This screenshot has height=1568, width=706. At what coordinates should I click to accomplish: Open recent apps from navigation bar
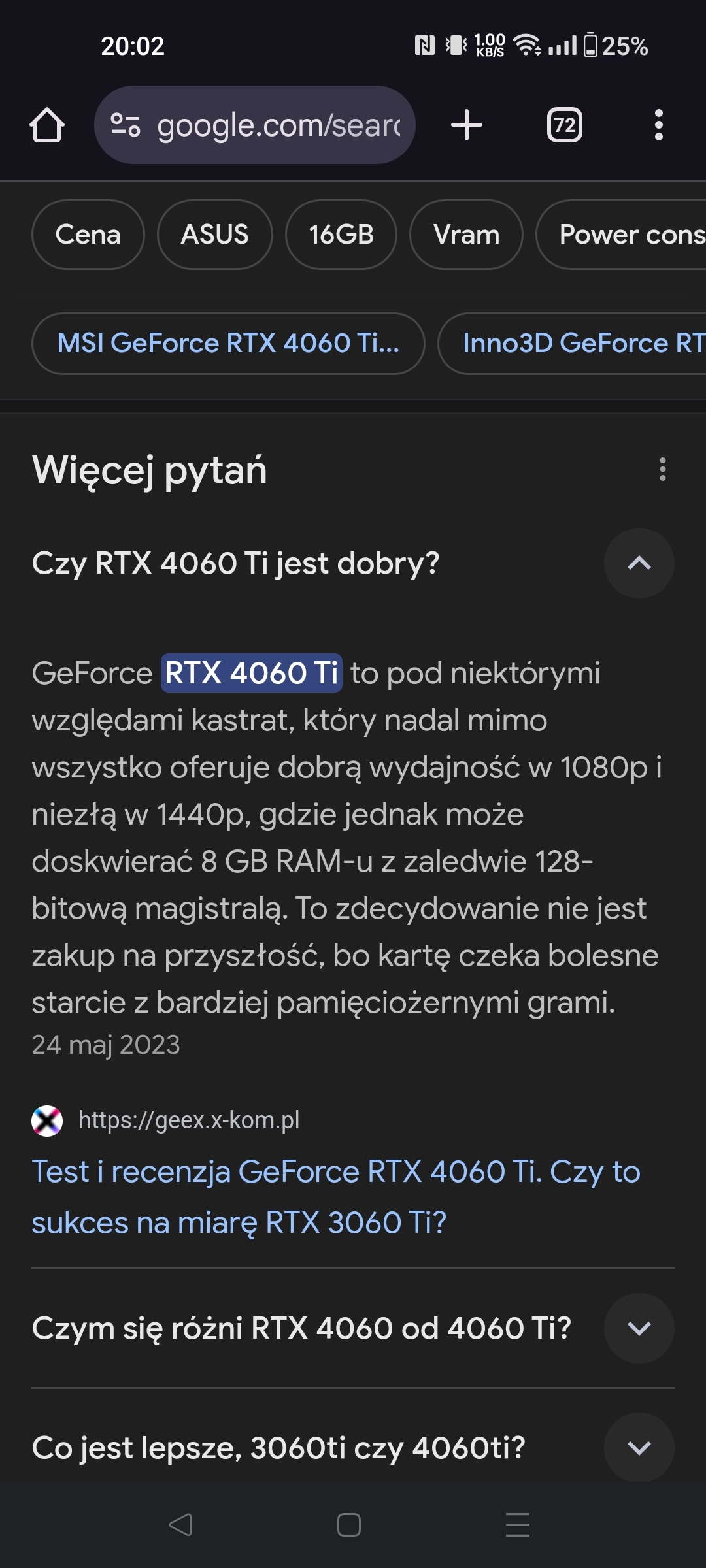tap(518, 1525)
